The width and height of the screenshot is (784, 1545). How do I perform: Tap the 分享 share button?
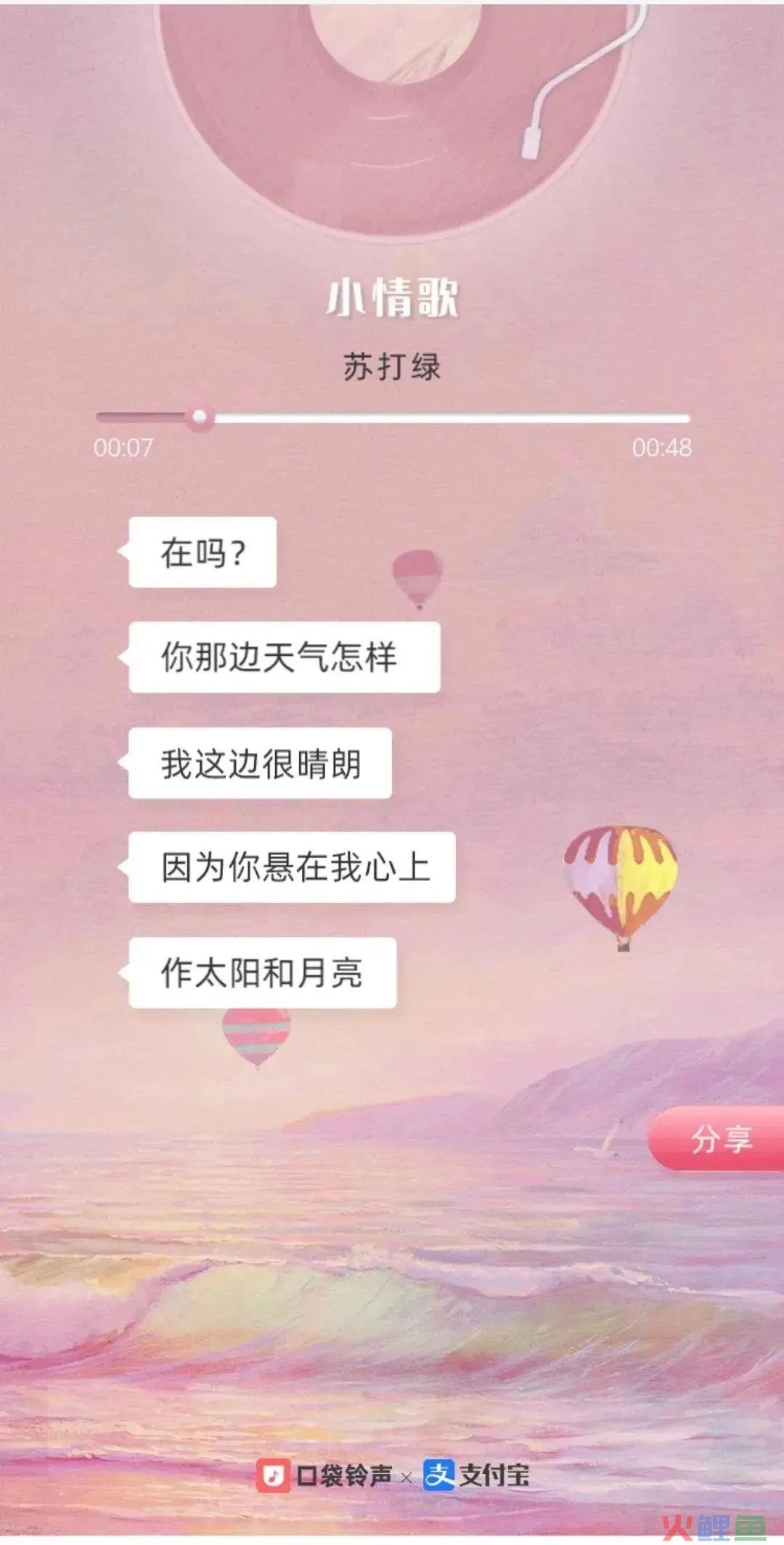(717, 1138)
